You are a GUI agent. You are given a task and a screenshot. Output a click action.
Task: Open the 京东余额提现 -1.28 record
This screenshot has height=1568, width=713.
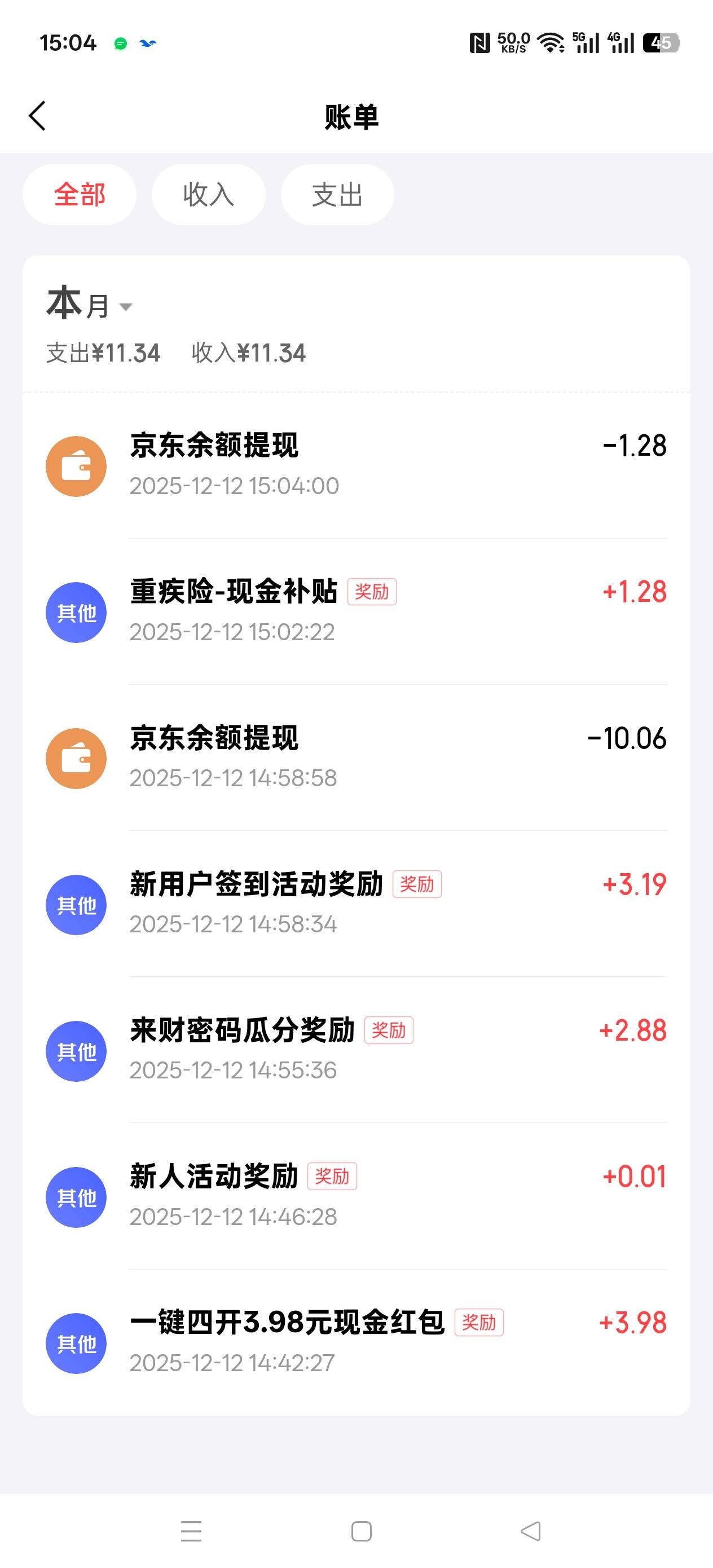(x=356, y=466)
